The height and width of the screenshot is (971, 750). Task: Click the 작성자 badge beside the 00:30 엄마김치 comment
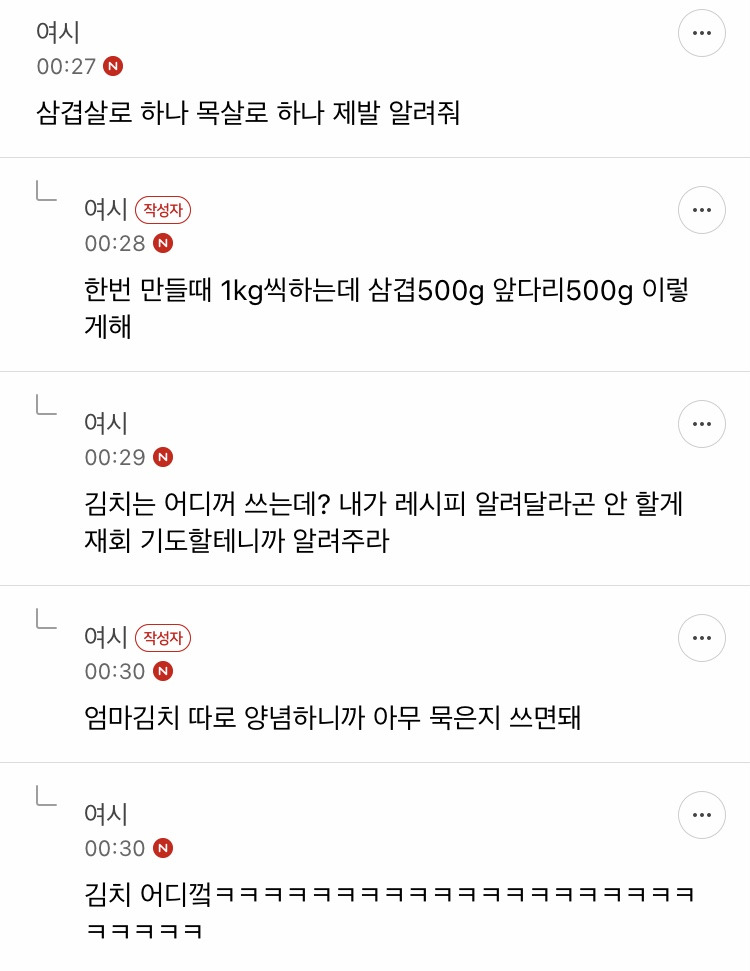(x=163, y=638)
